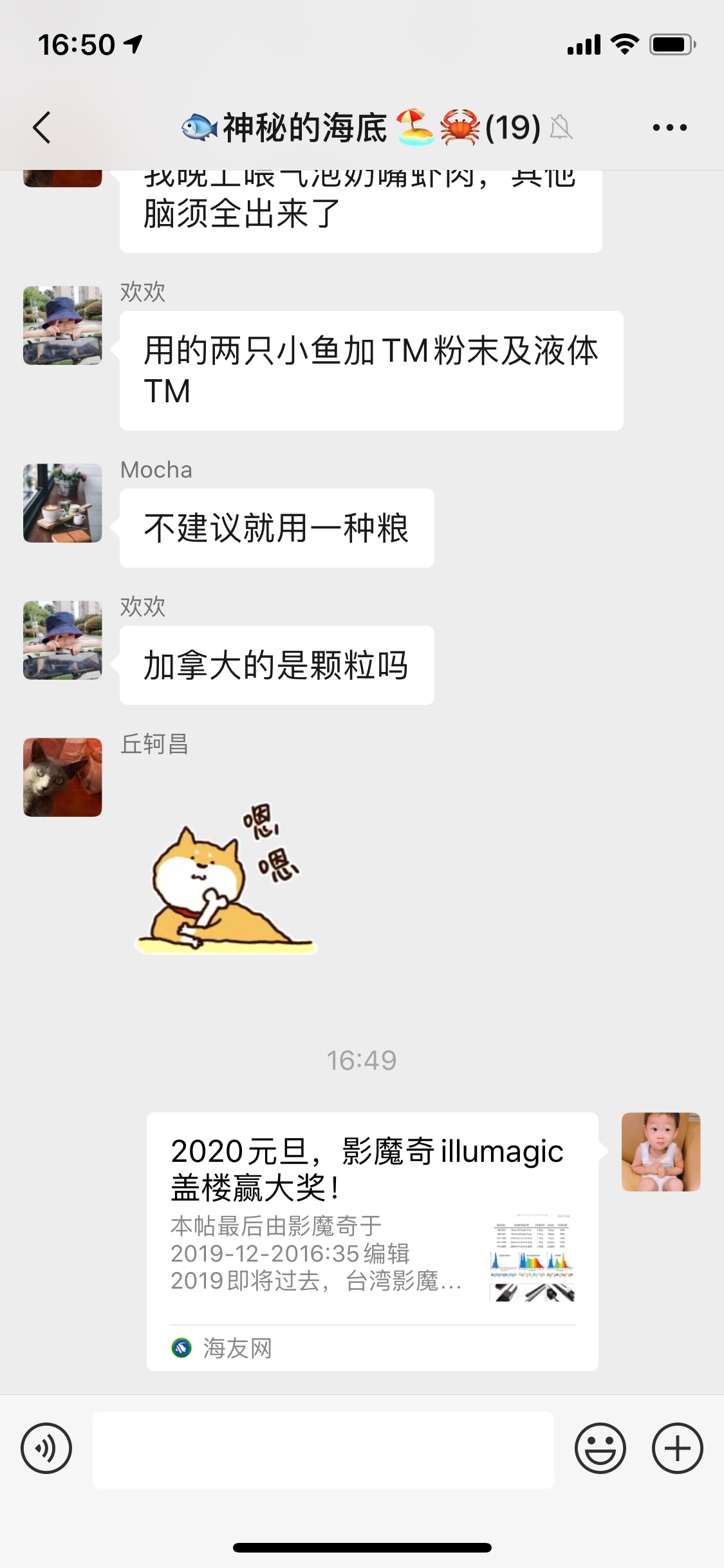
Task: Open the group chat options menu
Action: click(x=669, y=127)
